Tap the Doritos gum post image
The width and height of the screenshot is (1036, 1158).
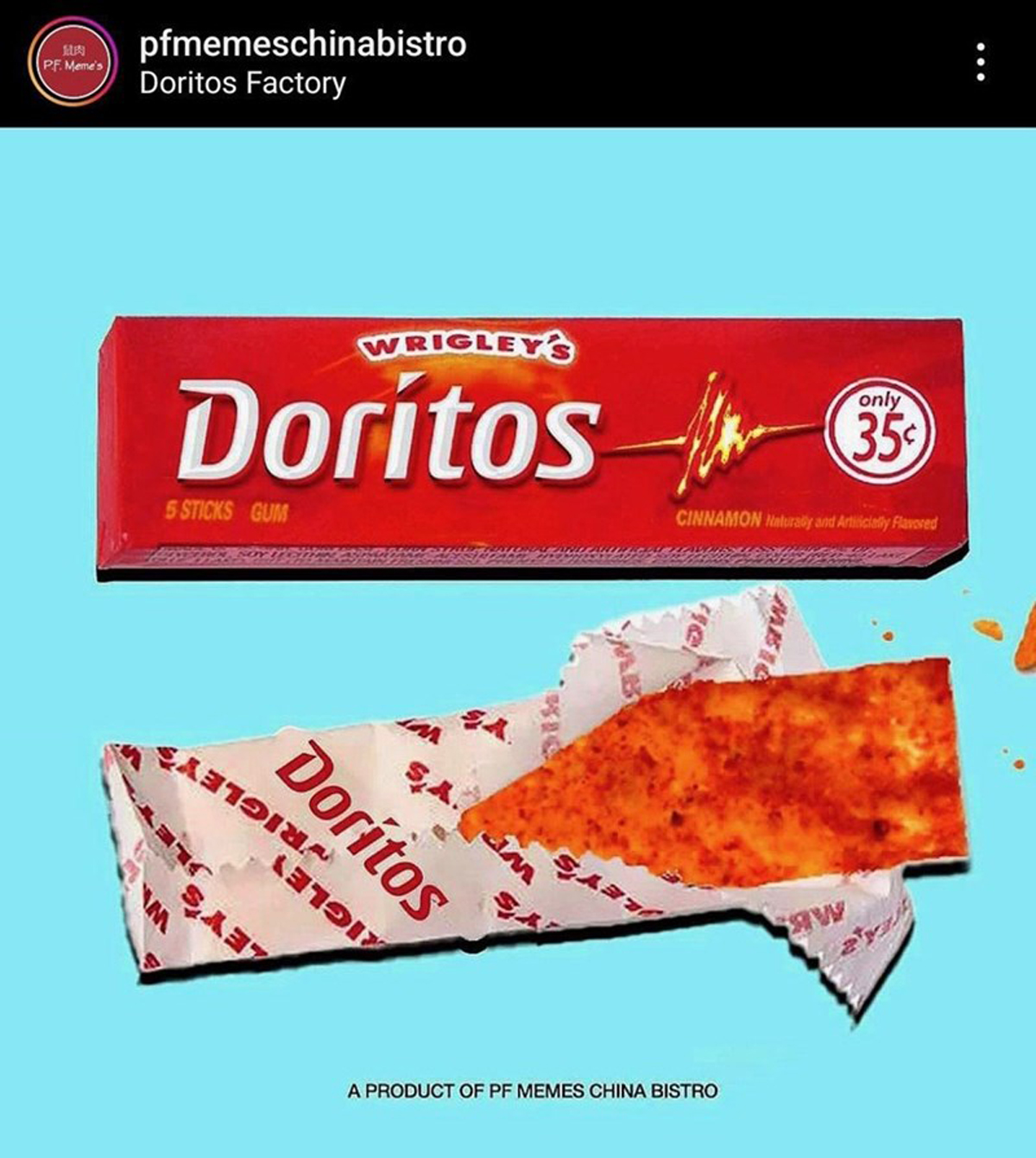click(x=518, y=641)
